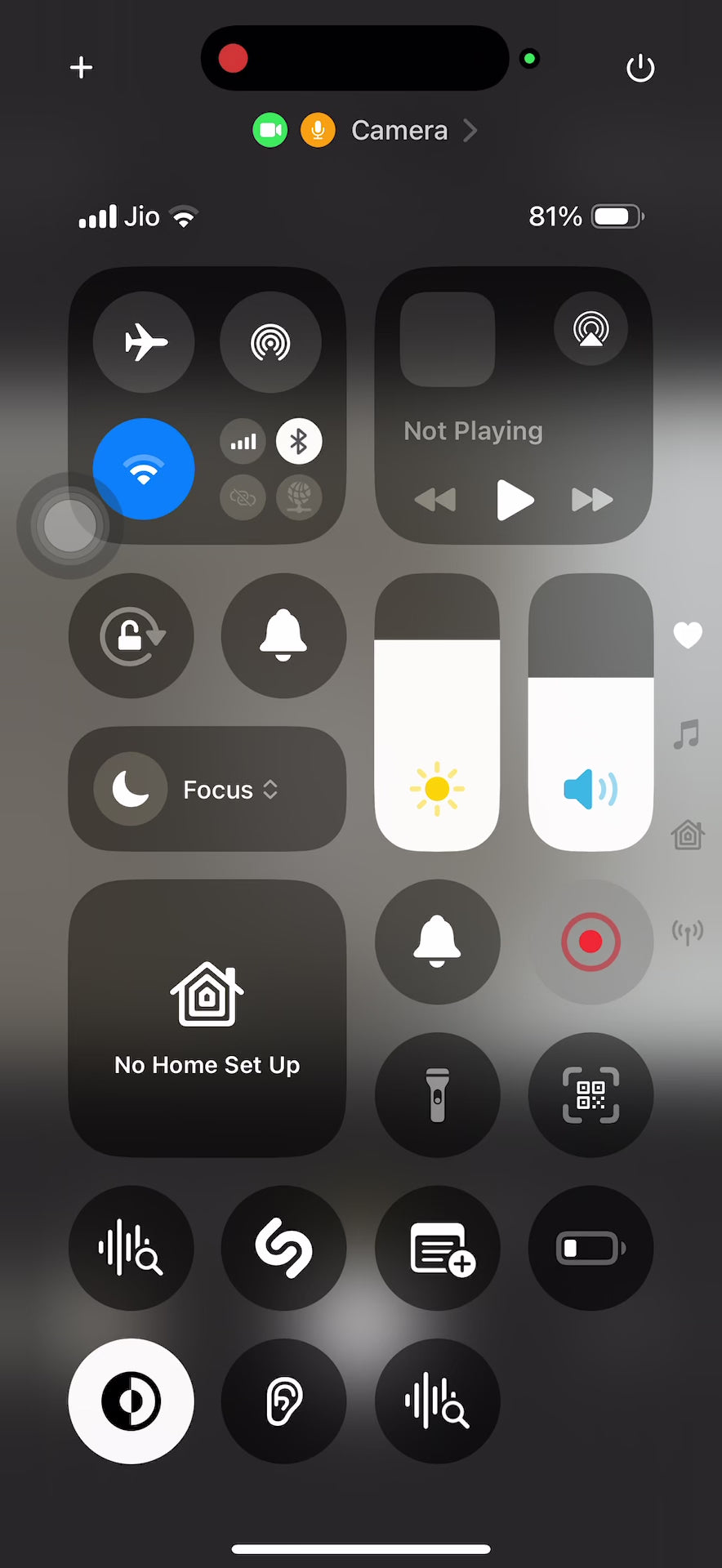
Task: Open the Camera privacy indicator link
Action: (399, 131)
